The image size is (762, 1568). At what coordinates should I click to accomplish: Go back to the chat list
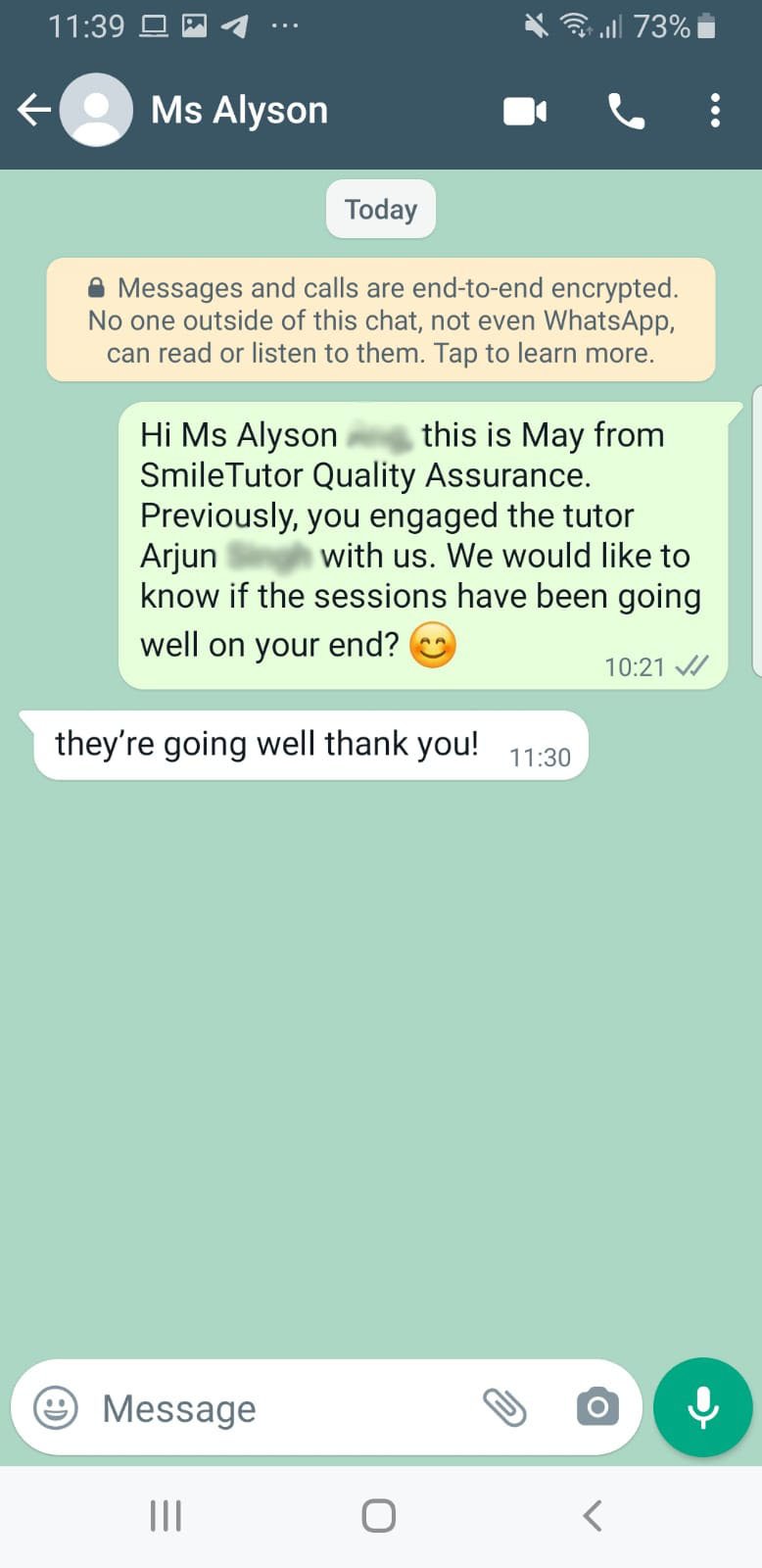click(x=34, y=110)
